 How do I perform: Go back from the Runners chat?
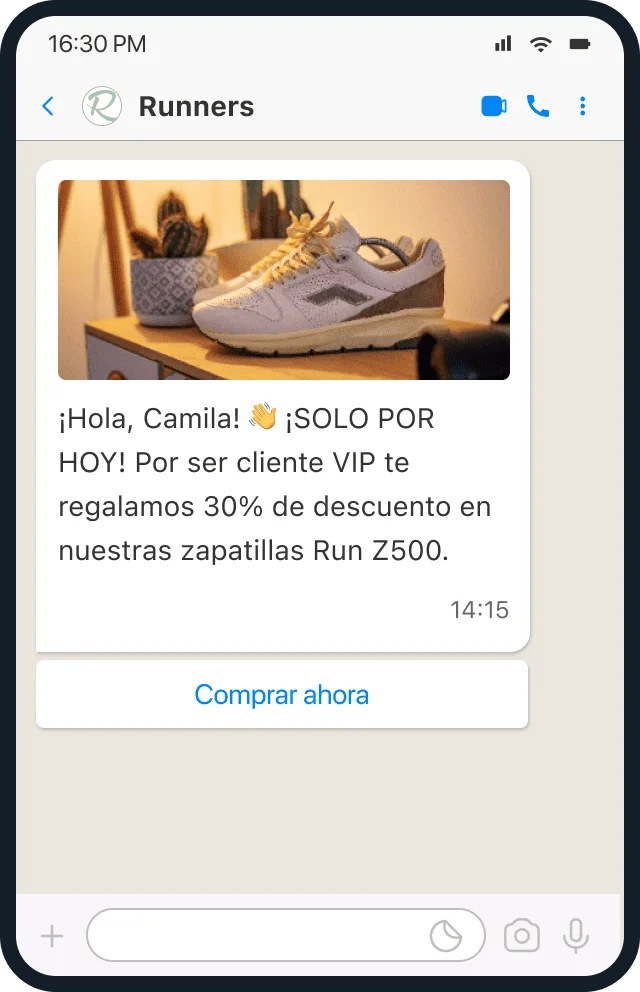pyautogui.click(x=48, y=106)
